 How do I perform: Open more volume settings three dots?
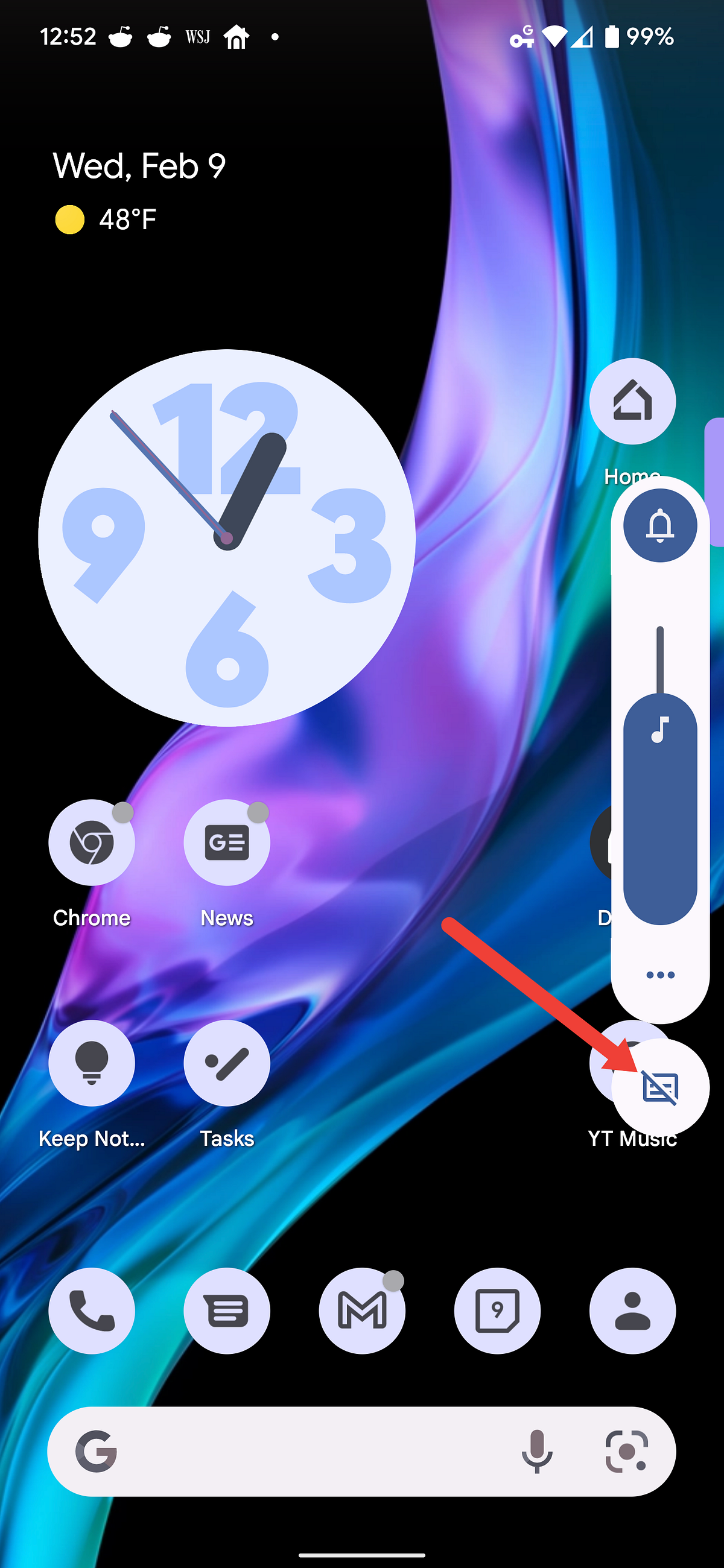pyautogui.click(x=660, y=975)
